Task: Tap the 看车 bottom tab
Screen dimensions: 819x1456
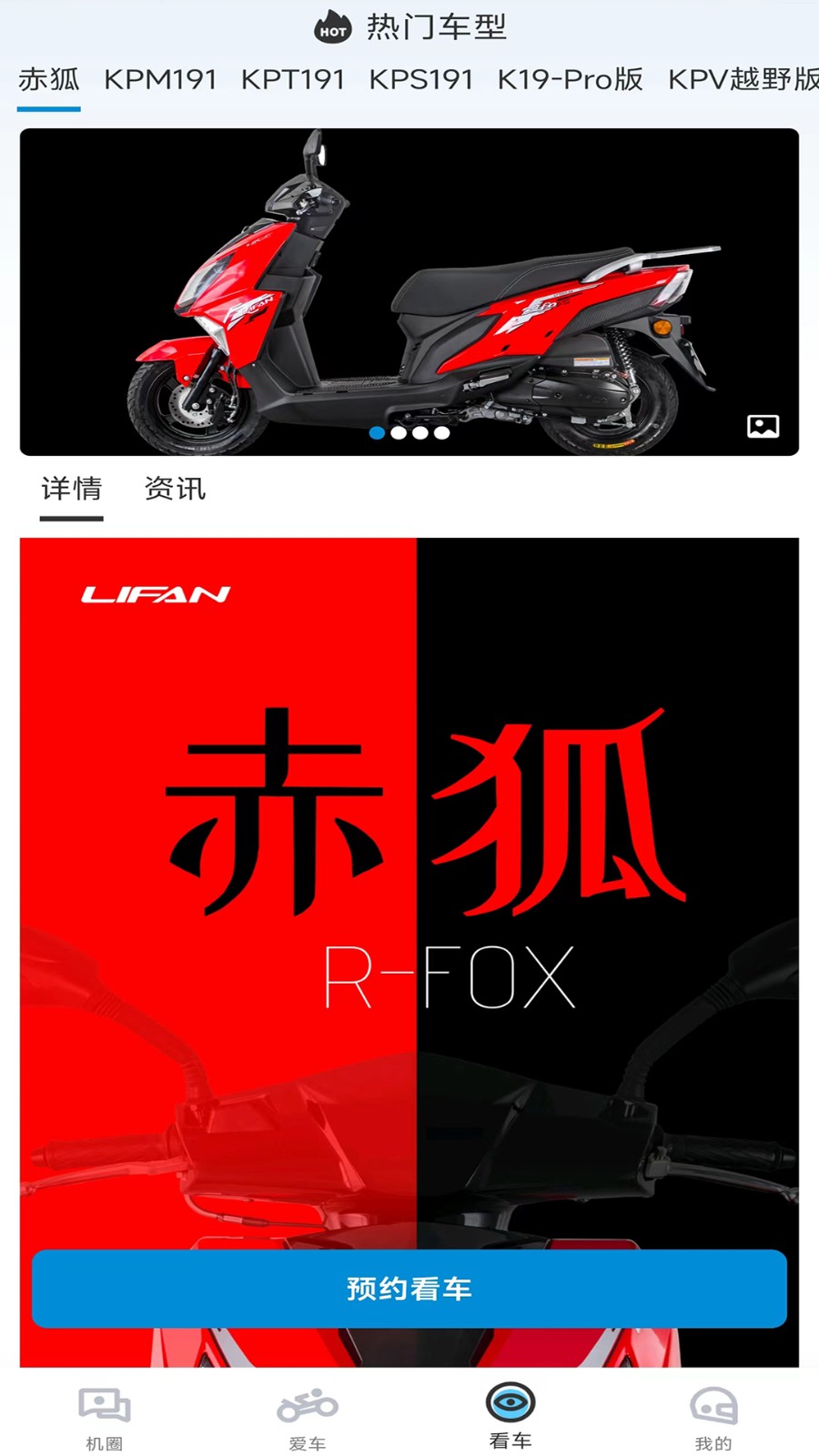Action: pyautogui.click(x=511, y=1416)
